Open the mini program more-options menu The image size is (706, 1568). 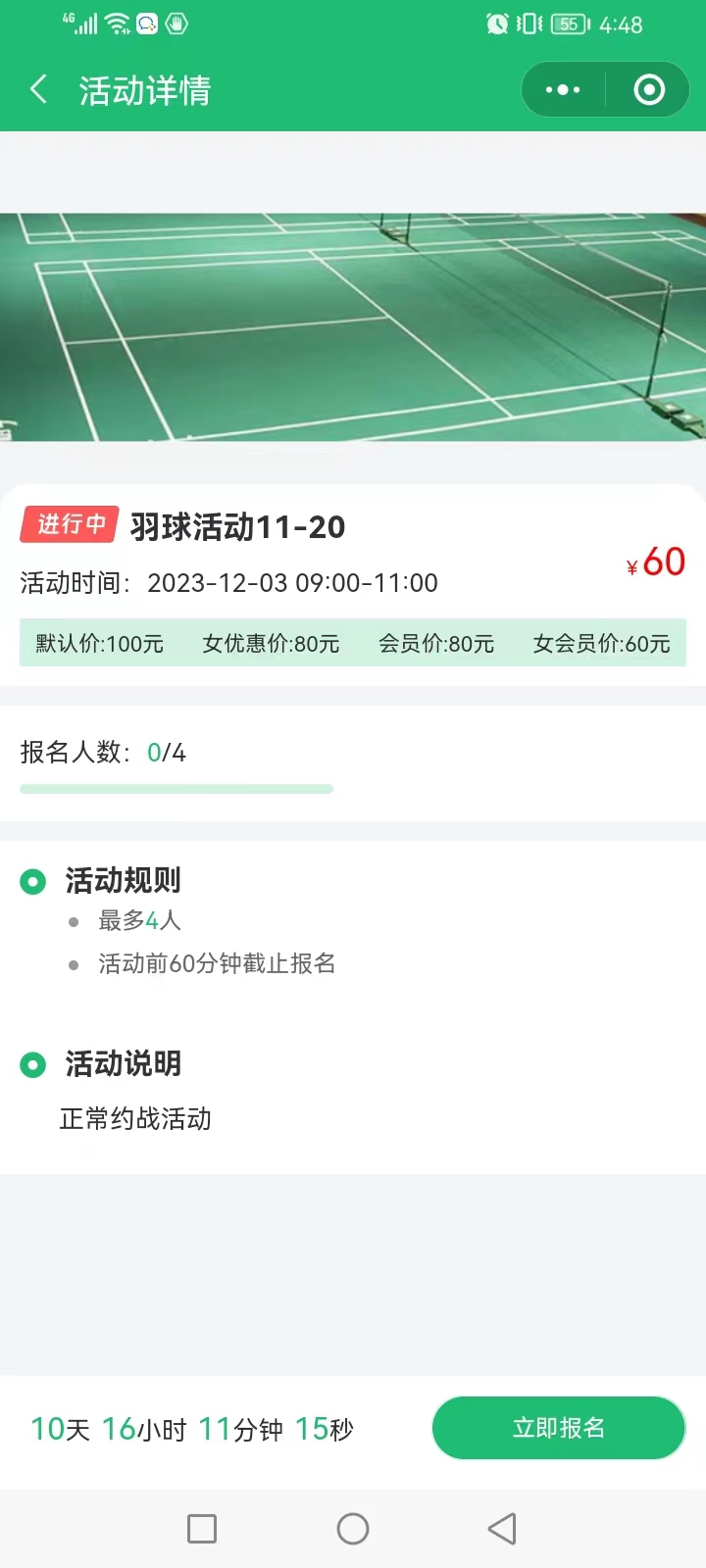pos(563,90)
